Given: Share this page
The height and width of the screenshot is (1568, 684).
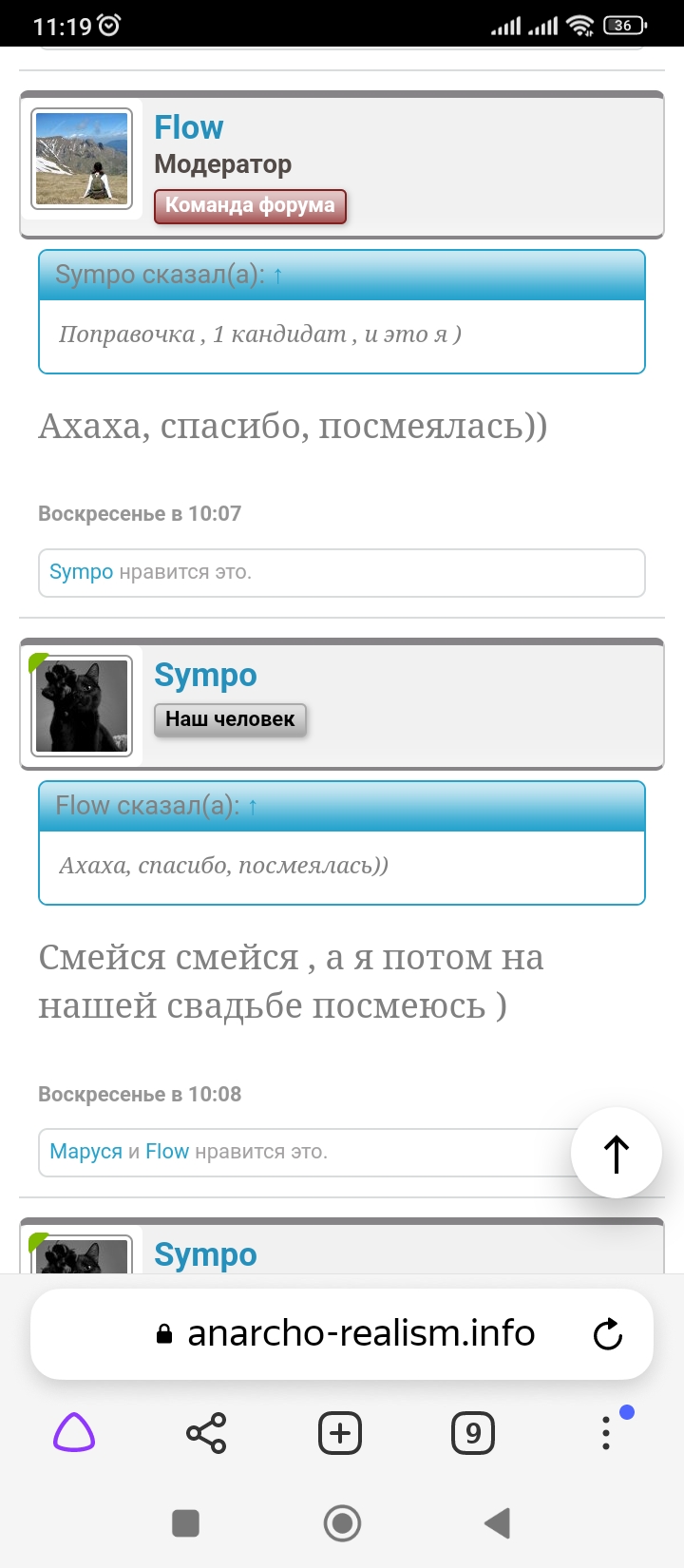Looking at the screenshot, I should [206, 1432].
